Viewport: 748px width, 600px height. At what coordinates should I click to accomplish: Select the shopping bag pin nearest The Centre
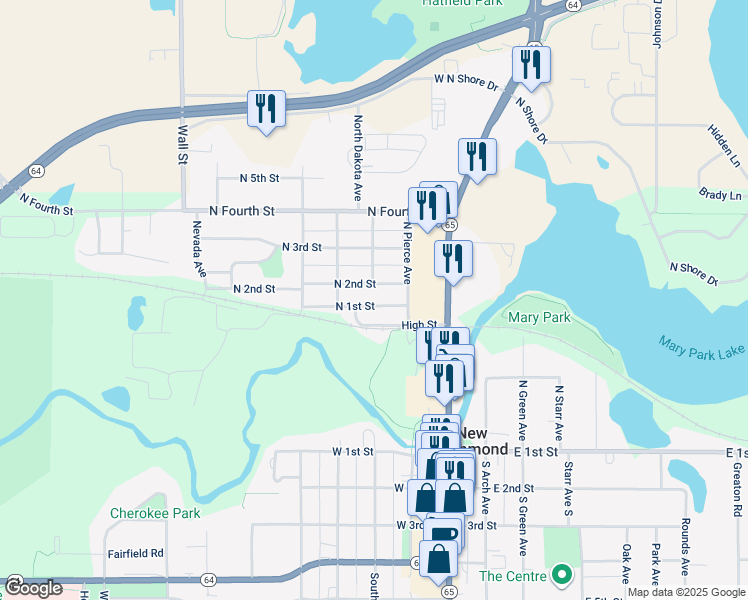(x=438, y=559)
